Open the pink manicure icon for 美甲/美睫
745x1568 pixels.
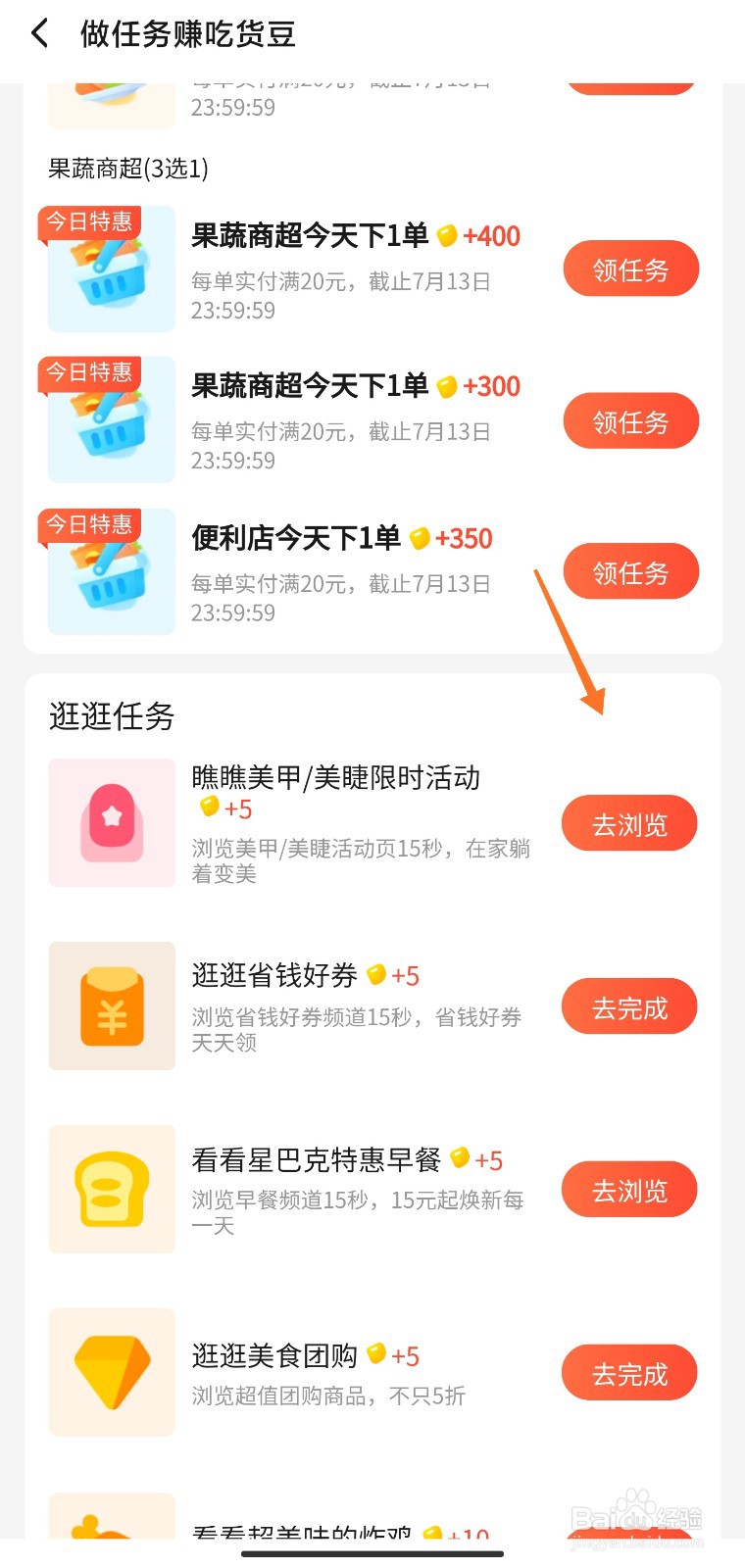[x=111, y=822]
